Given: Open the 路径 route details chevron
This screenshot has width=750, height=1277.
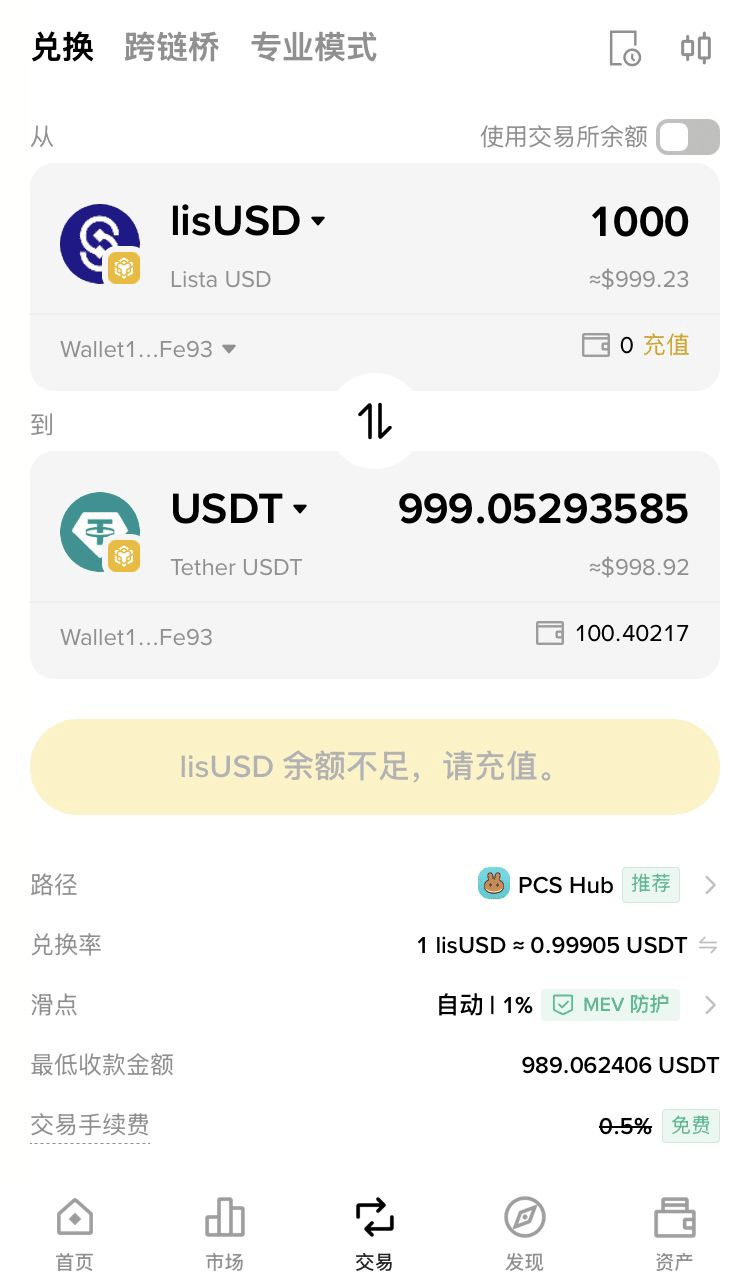Looking at the screenshot, I should [x=710, y=884].
